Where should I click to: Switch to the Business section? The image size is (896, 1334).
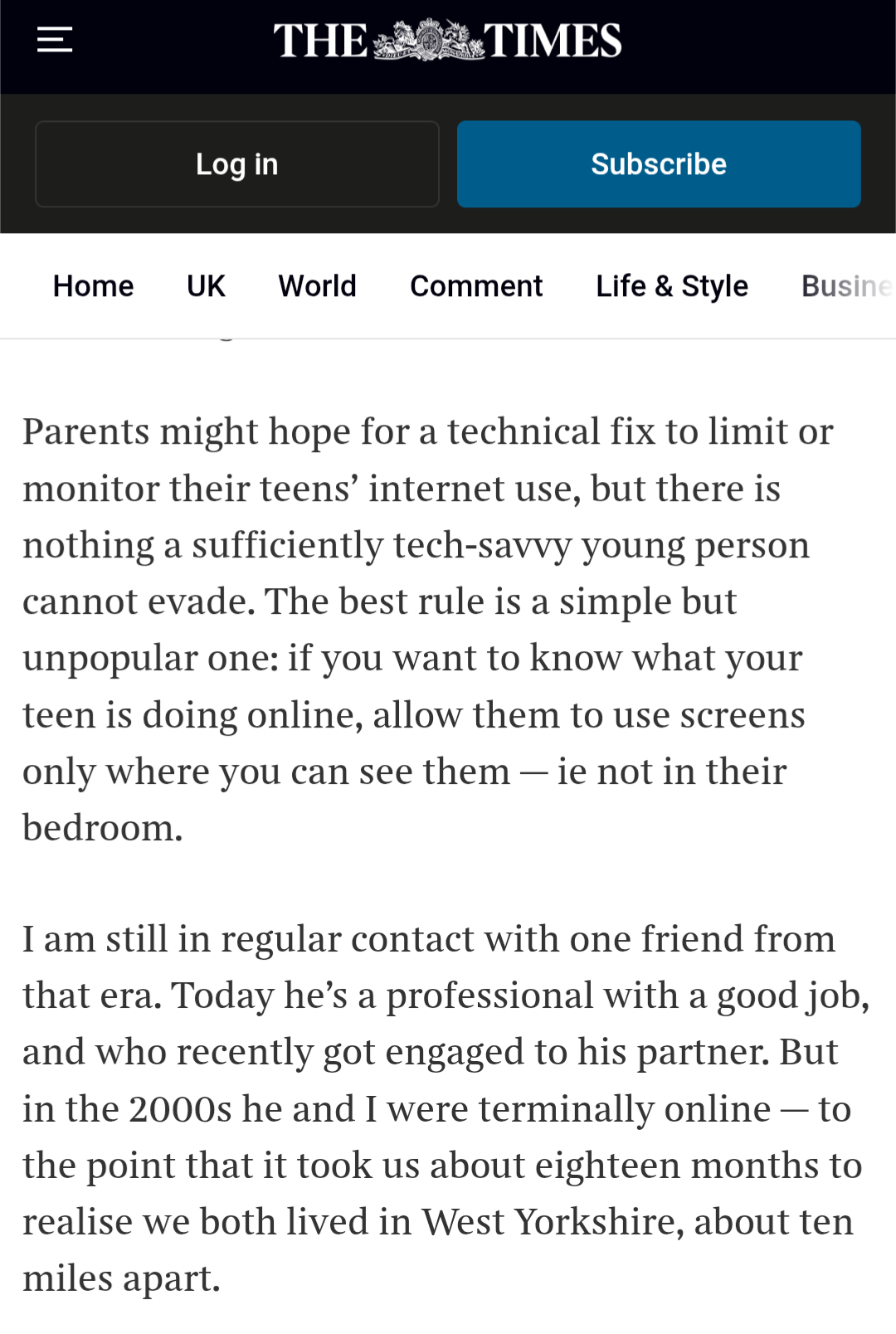click(846, 286)
